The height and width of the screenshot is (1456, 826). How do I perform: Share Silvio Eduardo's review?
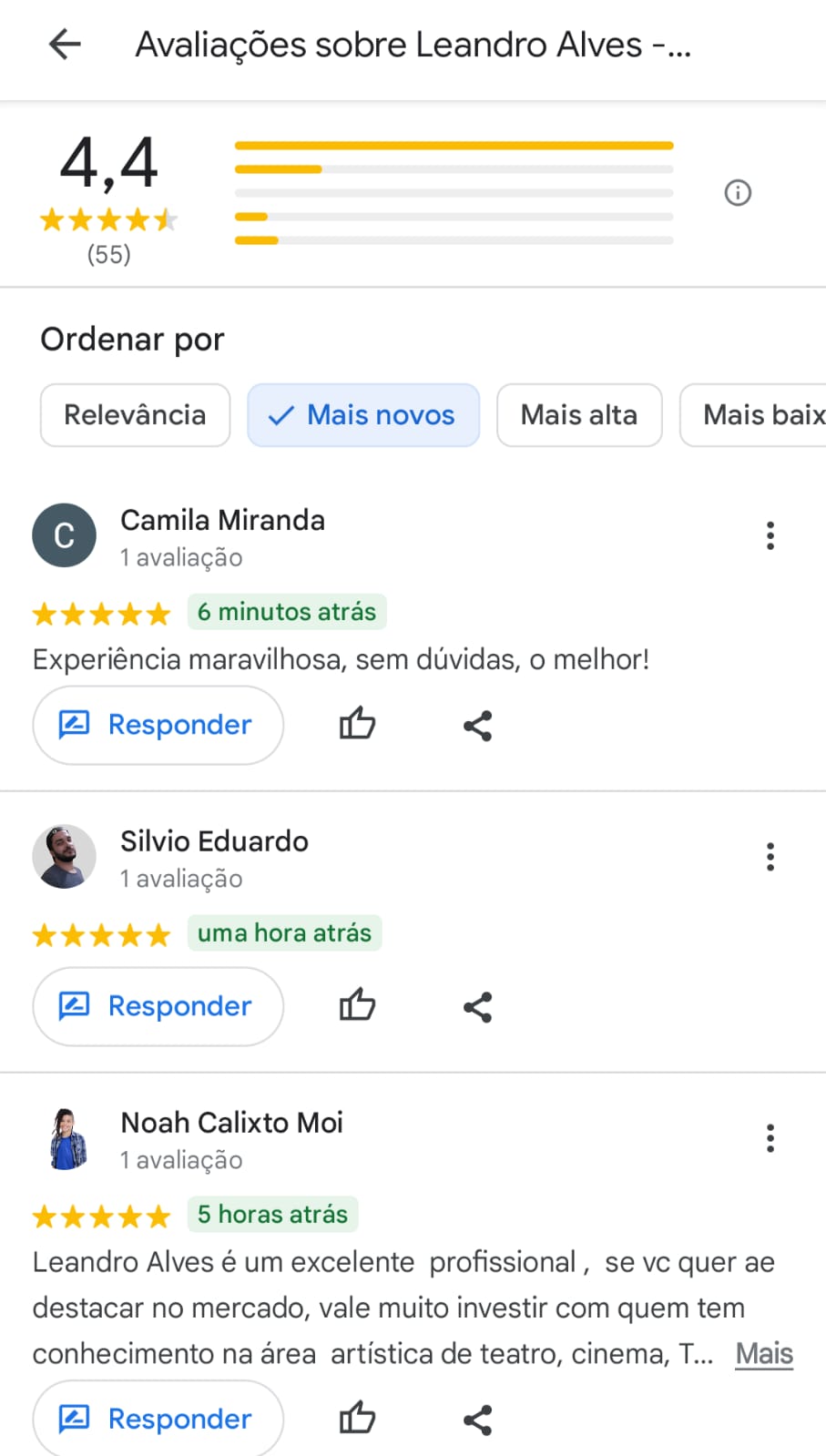coord(478,1007)
